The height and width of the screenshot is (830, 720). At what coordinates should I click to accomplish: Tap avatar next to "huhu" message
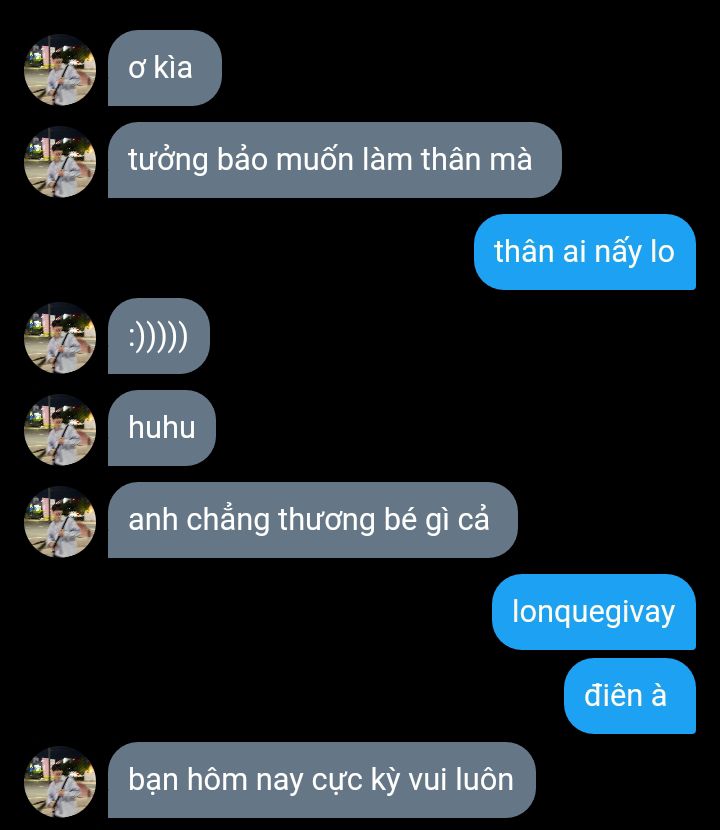(x=60, y=429)
